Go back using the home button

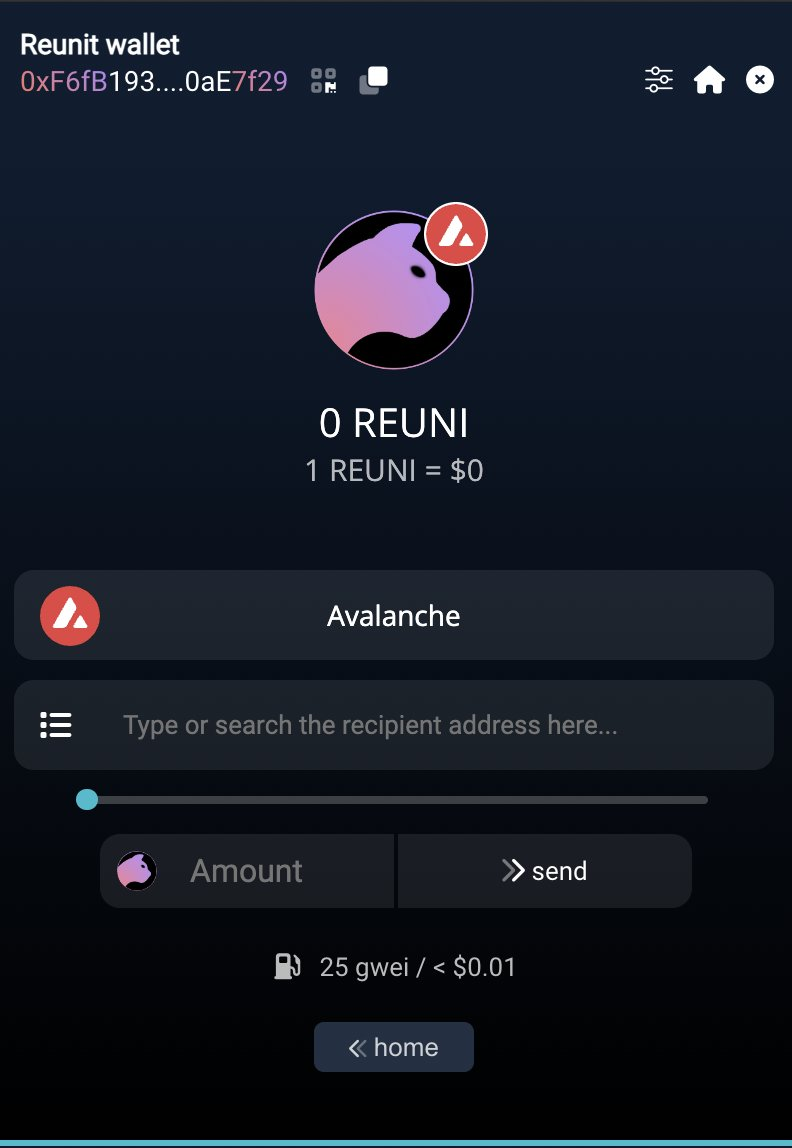394,1046
